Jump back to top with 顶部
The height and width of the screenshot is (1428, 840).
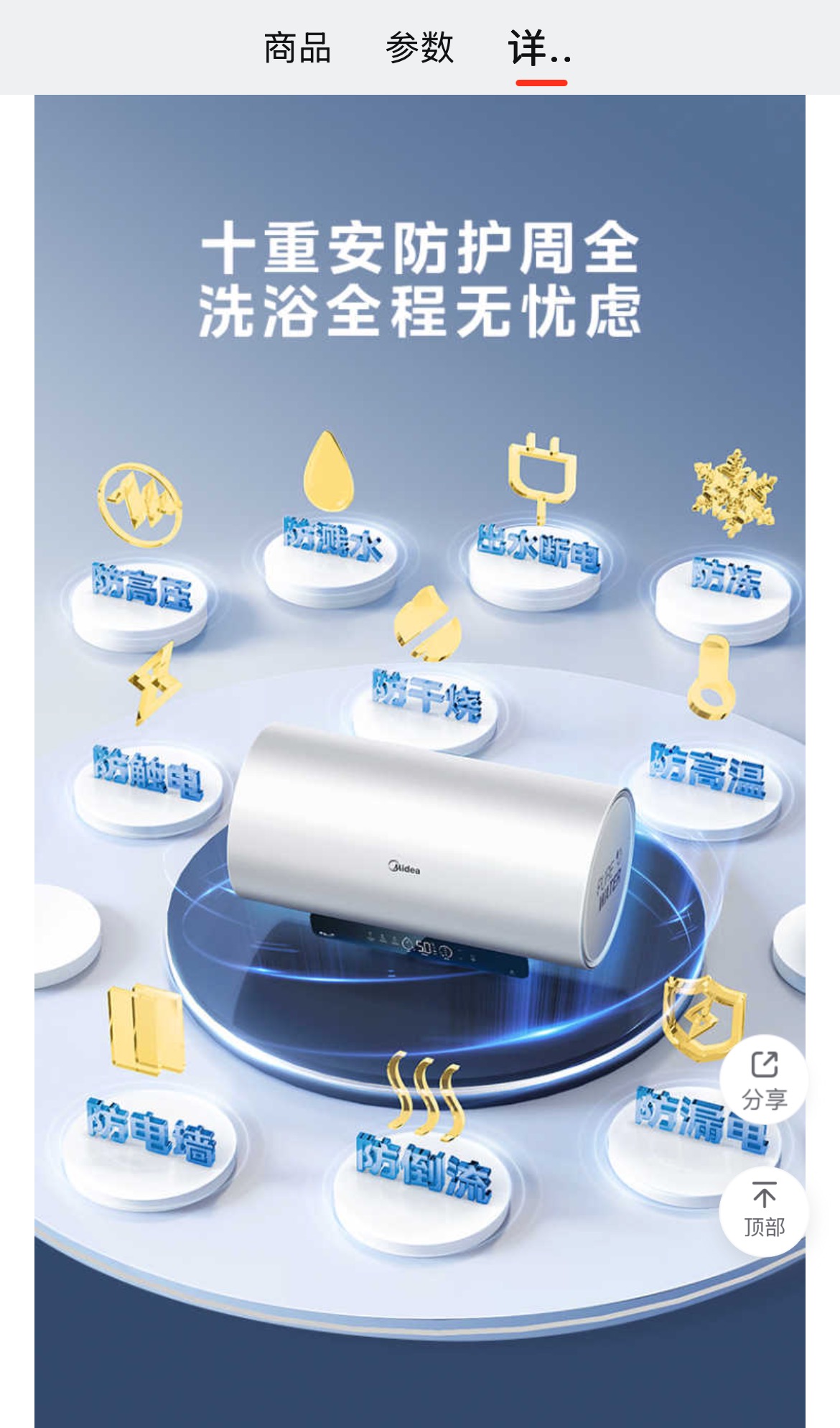tap(764, 1211)
